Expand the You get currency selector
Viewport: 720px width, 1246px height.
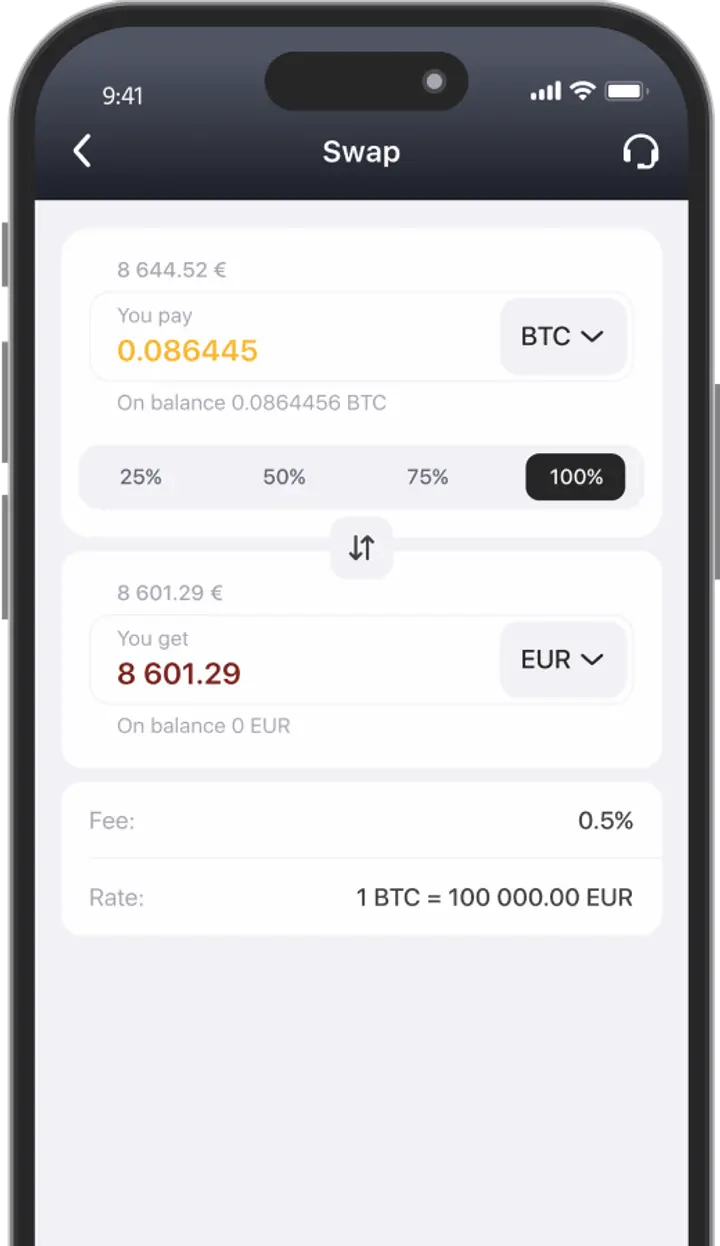563,659
